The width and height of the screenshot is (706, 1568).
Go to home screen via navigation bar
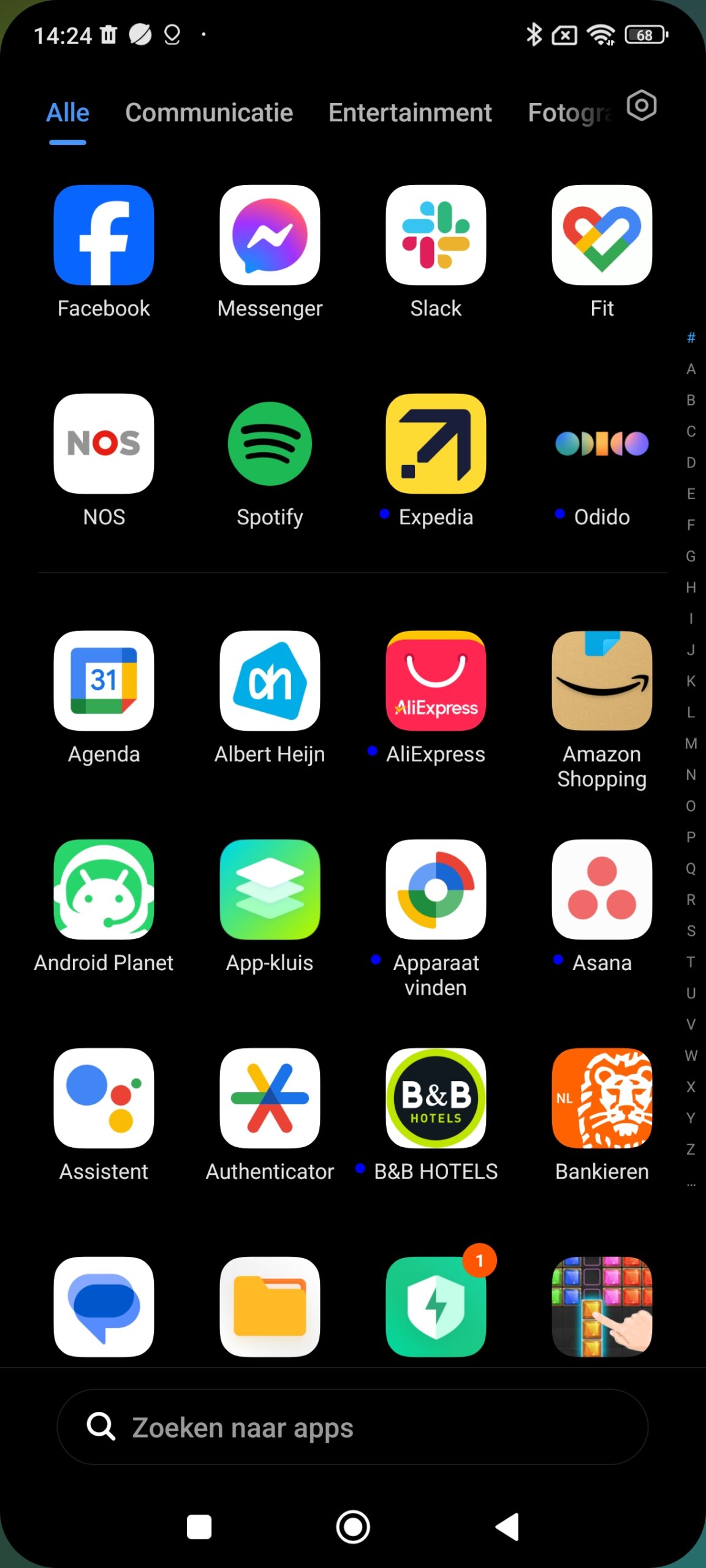pos(353,1526)
